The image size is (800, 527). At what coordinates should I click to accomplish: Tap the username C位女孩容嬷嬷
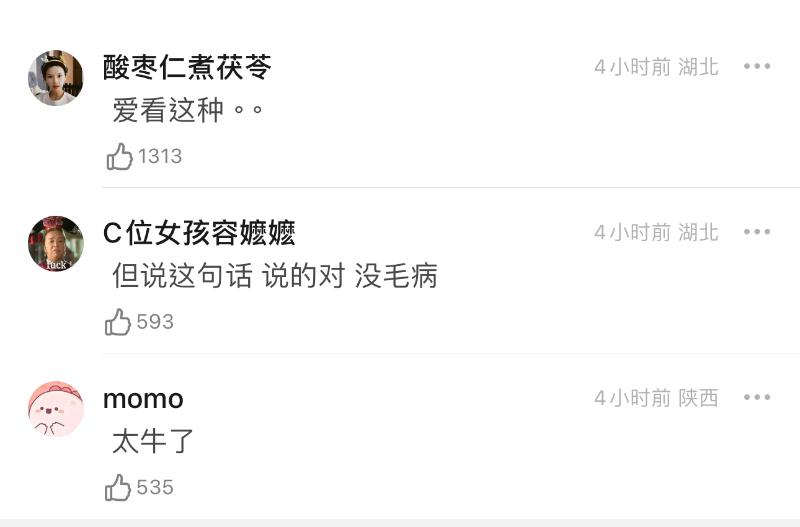[199, 233]
